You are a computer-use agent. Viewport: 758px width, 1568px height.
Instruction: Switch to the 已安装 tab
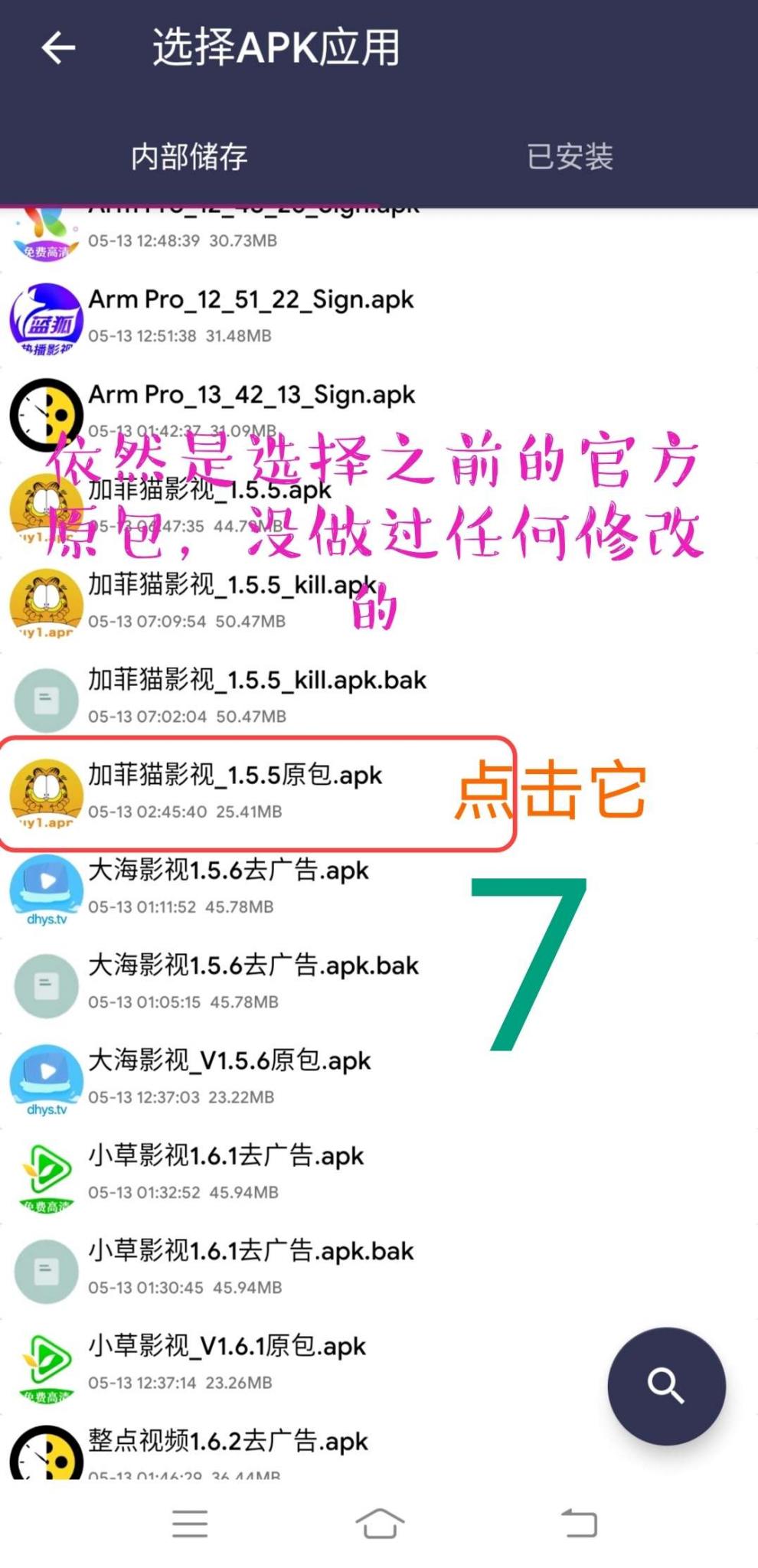[570, 157]
